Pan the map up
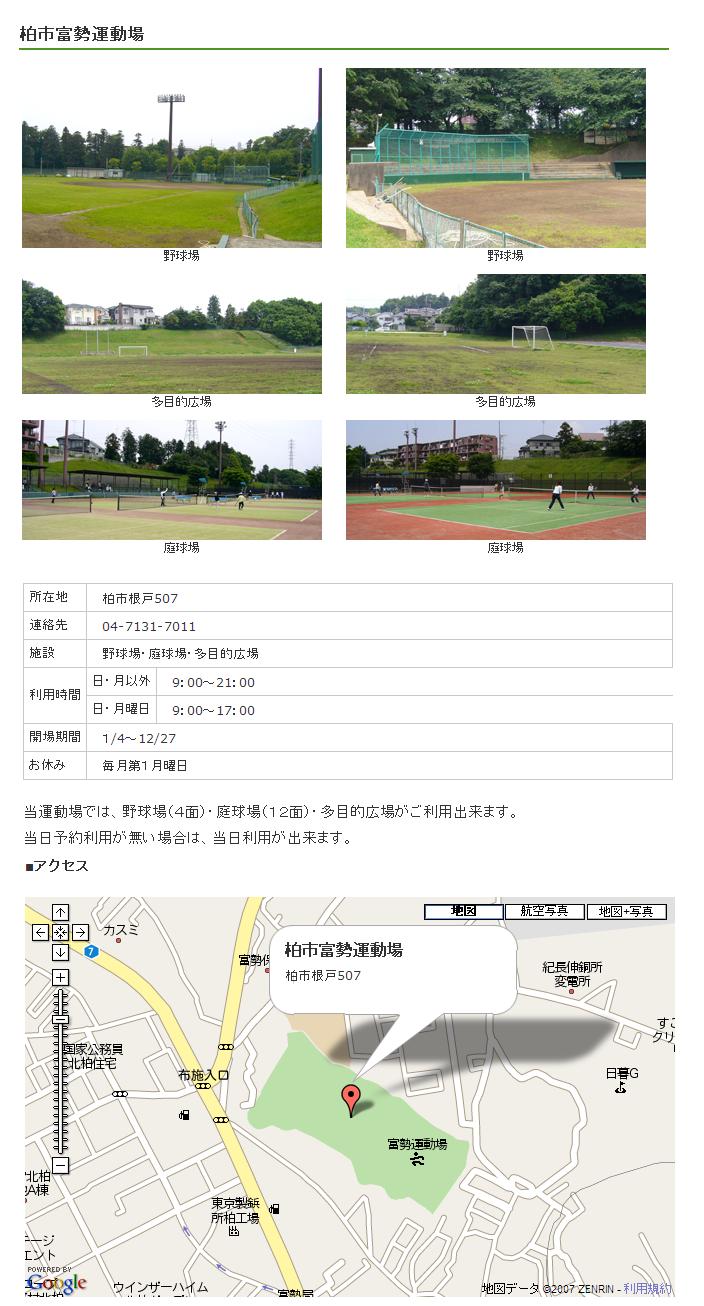 click(60, 912)
